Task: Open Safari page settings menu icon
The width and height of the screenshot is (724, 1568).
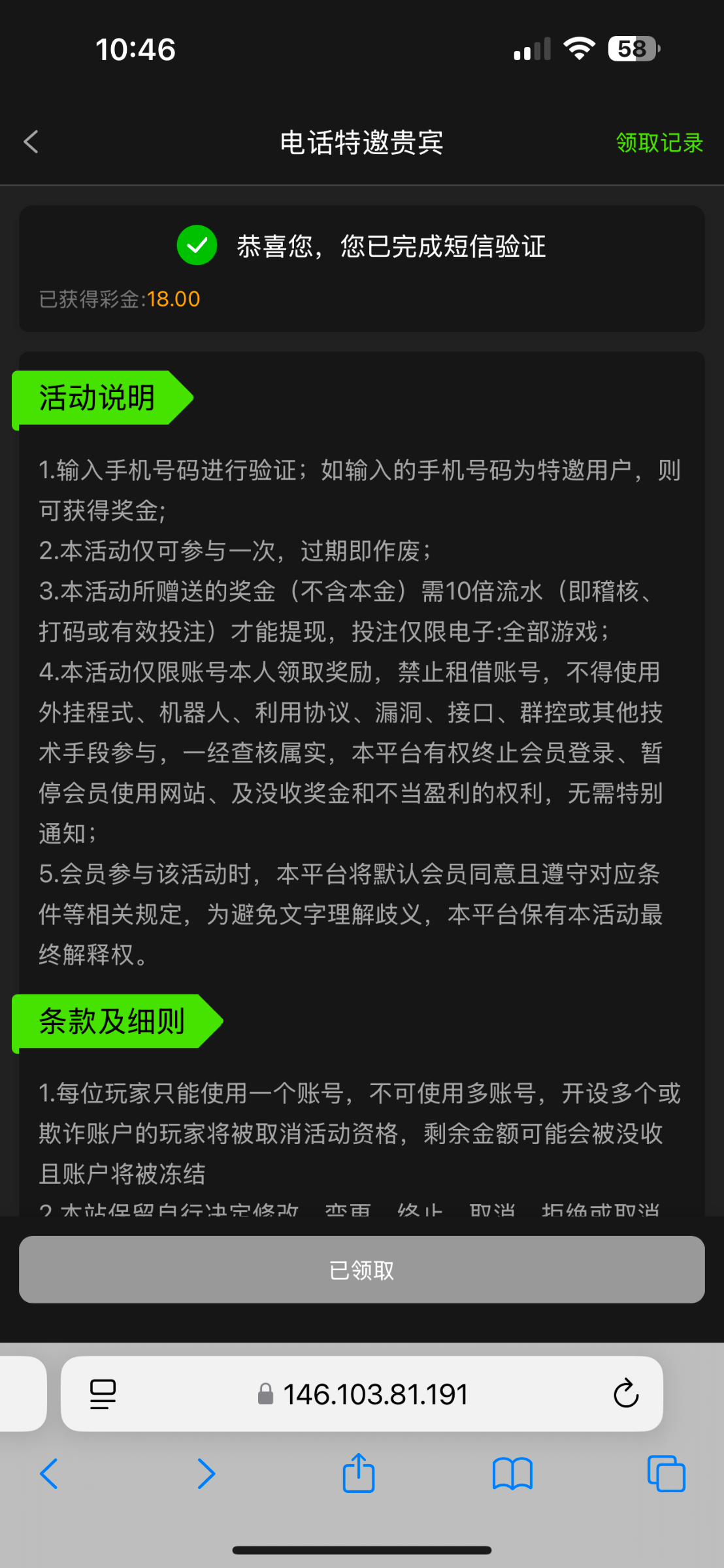Action: tap(103, 1394)
